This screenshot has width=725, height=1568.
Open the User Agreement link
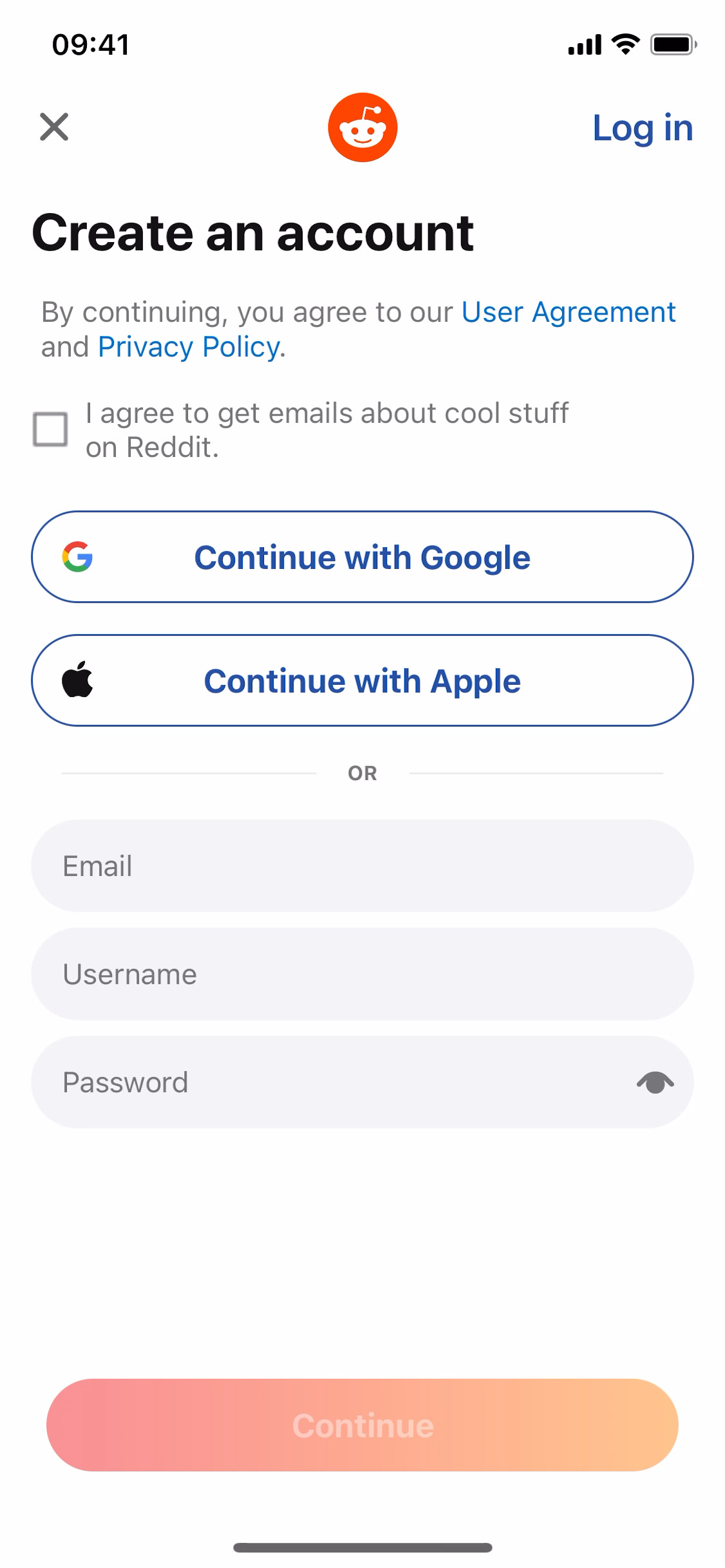pyautogui.click(x=567, y=312)
